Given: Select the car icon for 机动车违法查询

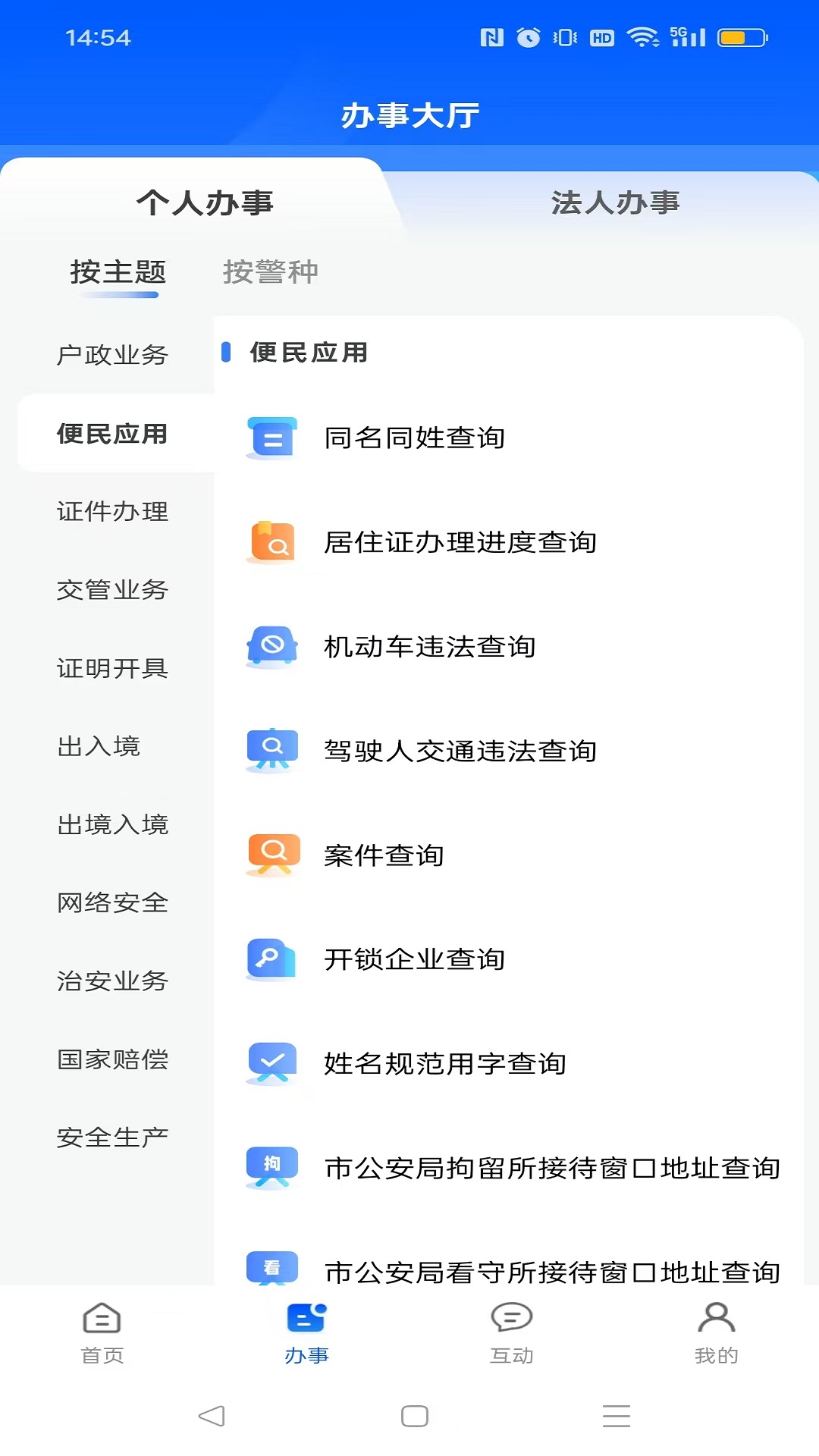Looking at the screenshot, I should tap(271, 647).
